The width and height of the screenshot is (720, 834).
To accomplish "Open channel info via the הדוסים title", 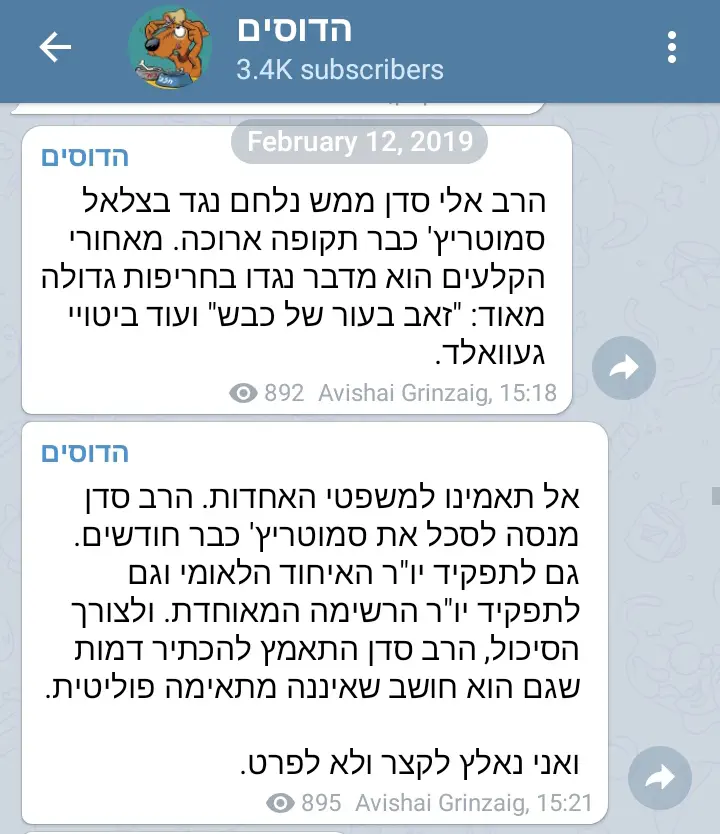I will click(294, 30).
